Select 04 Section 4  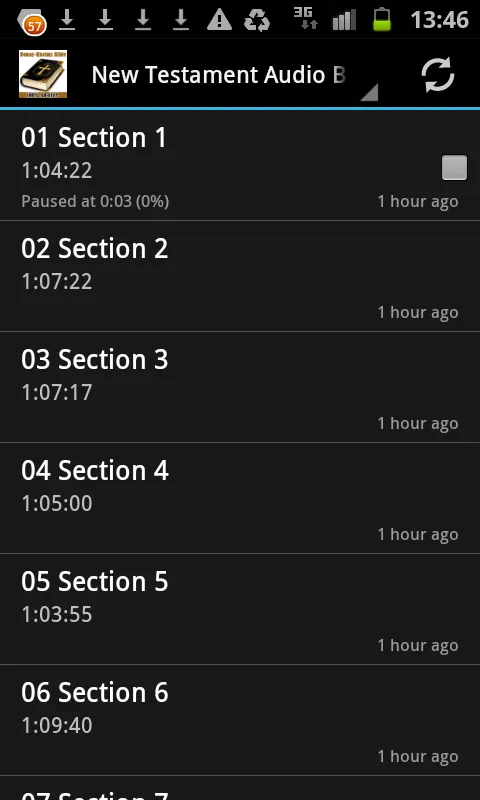point(240,498)
